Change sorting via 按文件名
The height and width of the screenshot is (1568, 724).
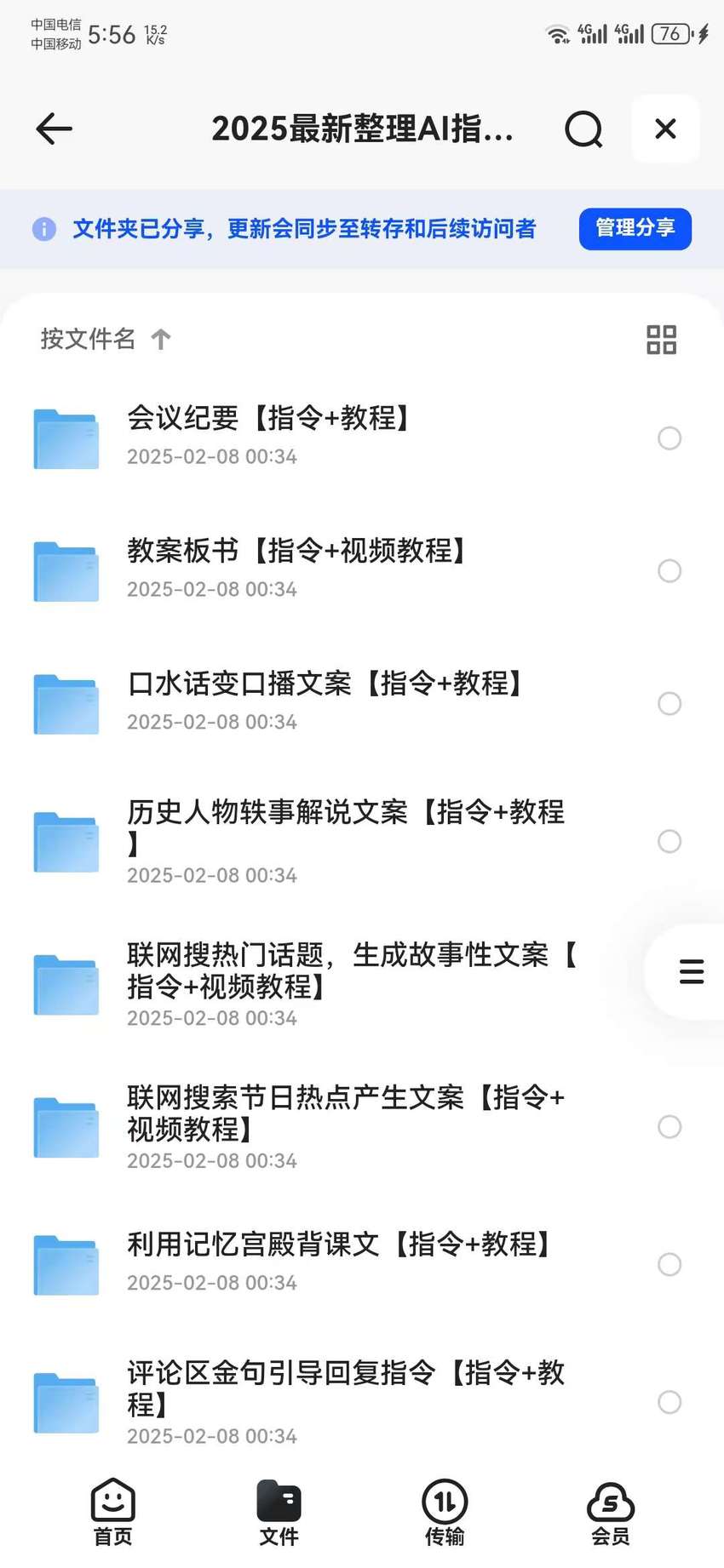click(106, 339)
